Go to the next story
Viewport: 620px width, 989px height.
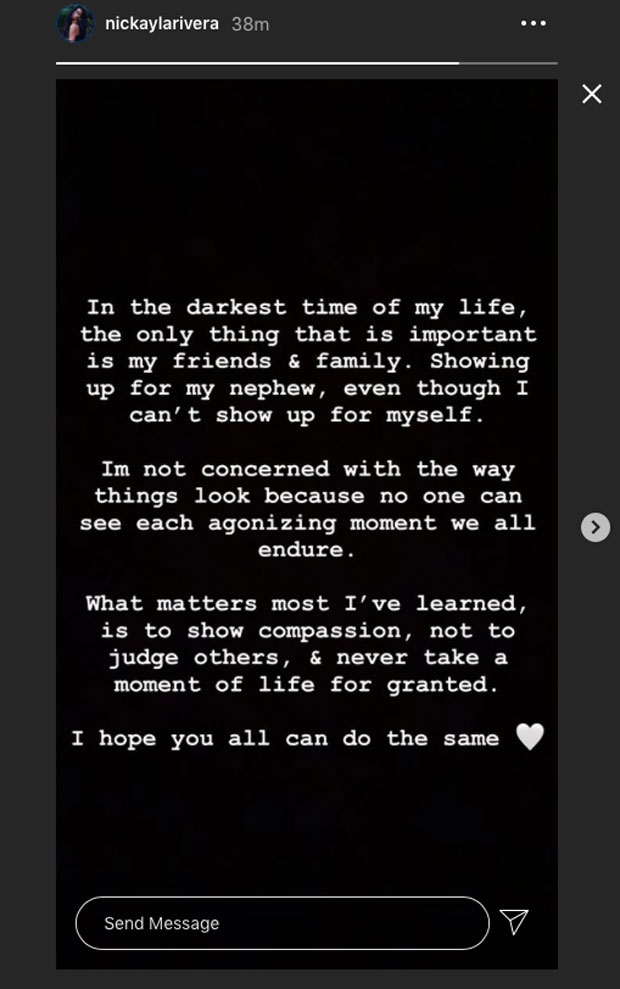coord(595,527)
